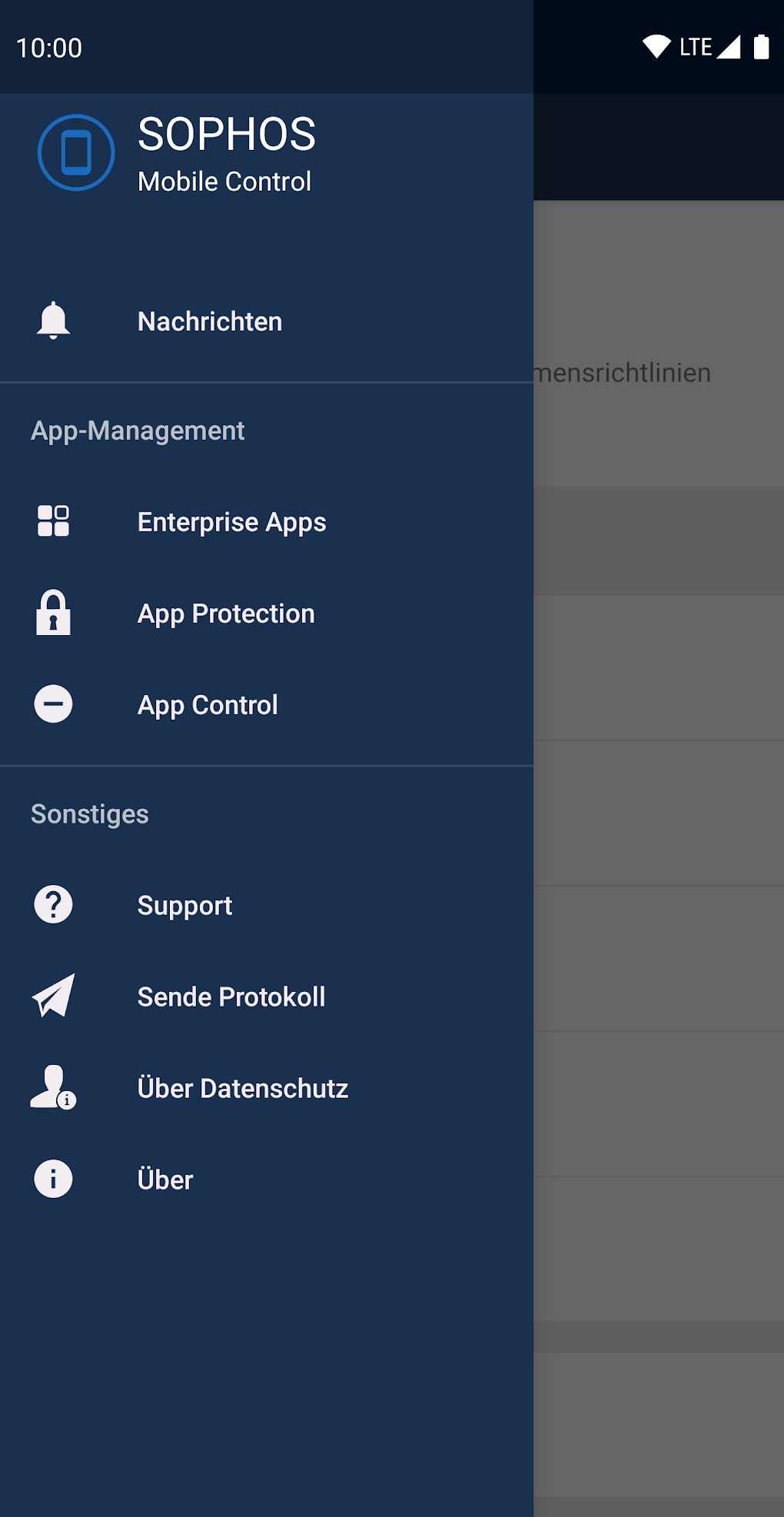The height and width of the screenshot is (1517, 784).
Task: Open Enterprise Apps
Action: tap(231, 521)
